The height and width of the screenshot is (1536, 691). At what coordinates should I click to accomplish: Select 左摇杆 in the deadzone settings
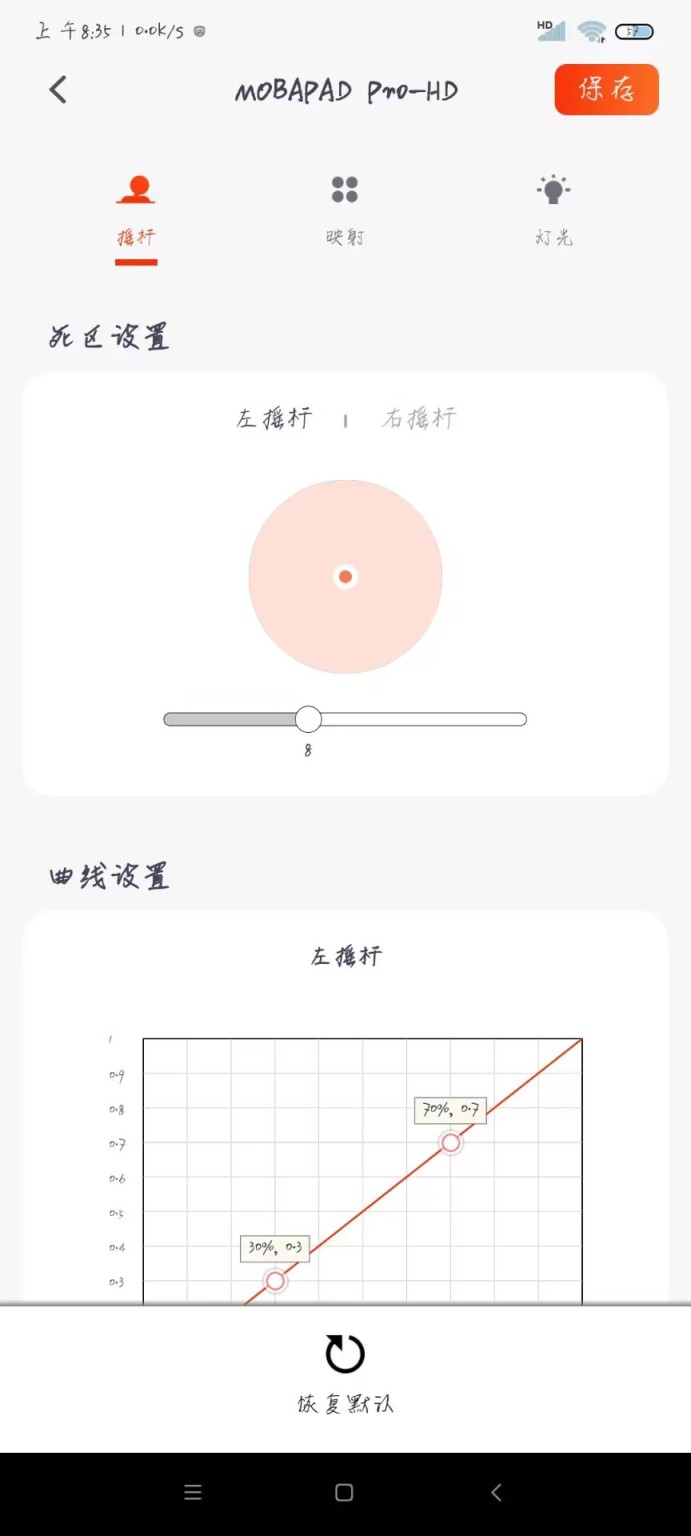(274, 418)
